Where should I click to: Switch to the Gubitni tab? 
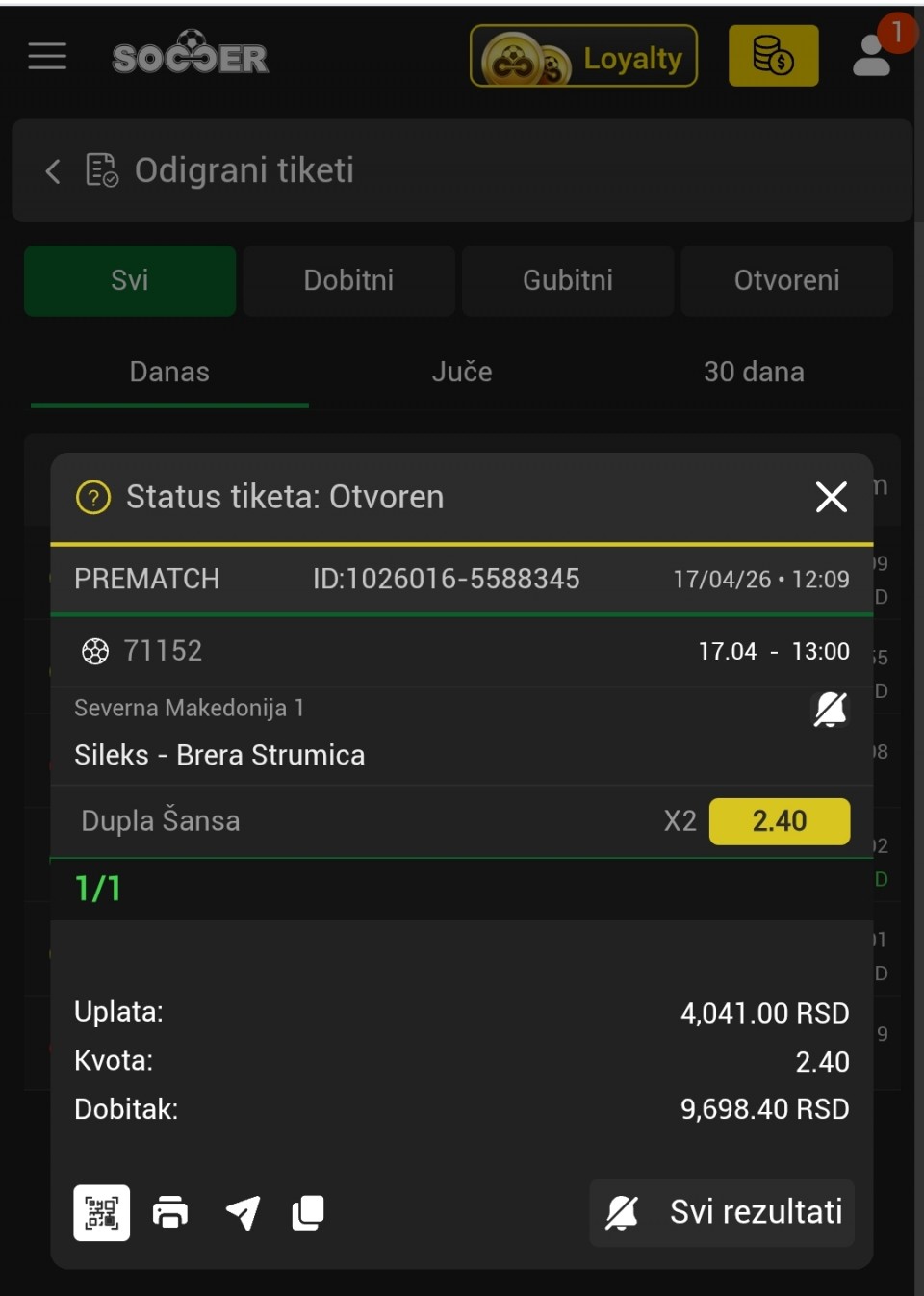click(568, 280)
